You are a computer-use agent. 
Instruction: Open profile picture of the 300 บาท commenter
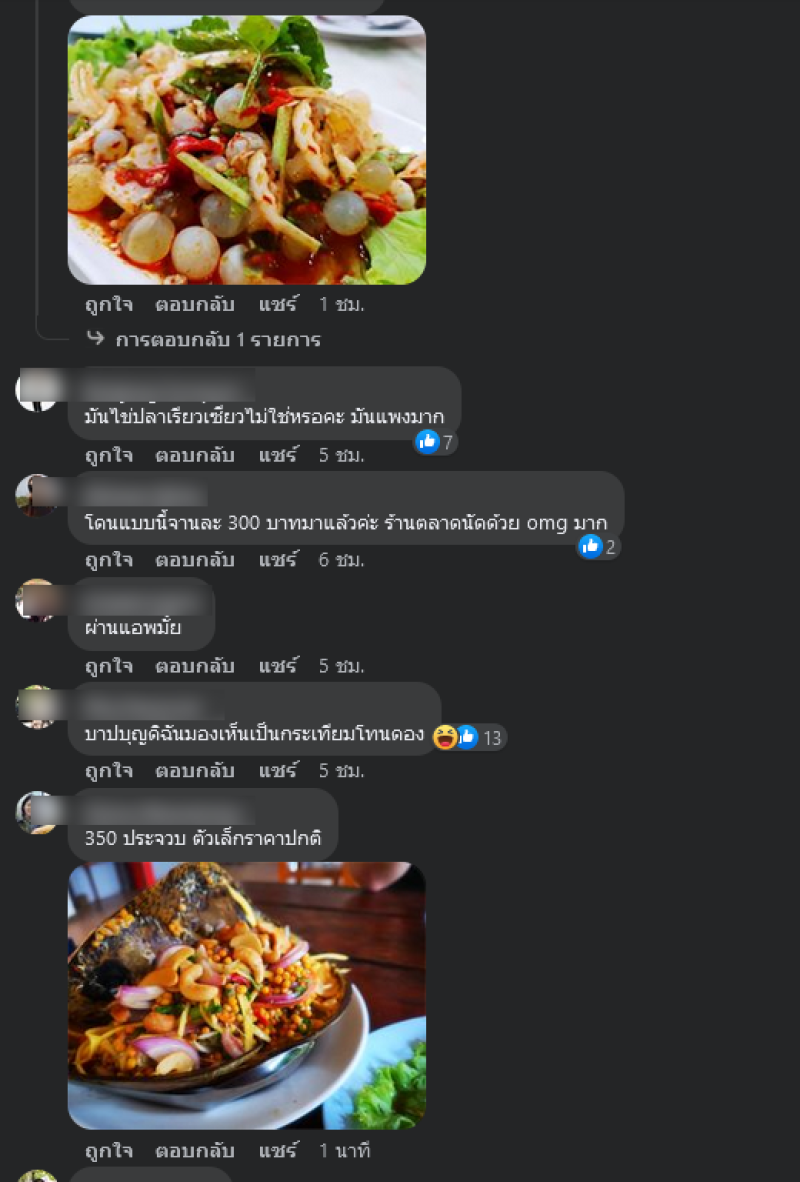click(x=37, y=495)
